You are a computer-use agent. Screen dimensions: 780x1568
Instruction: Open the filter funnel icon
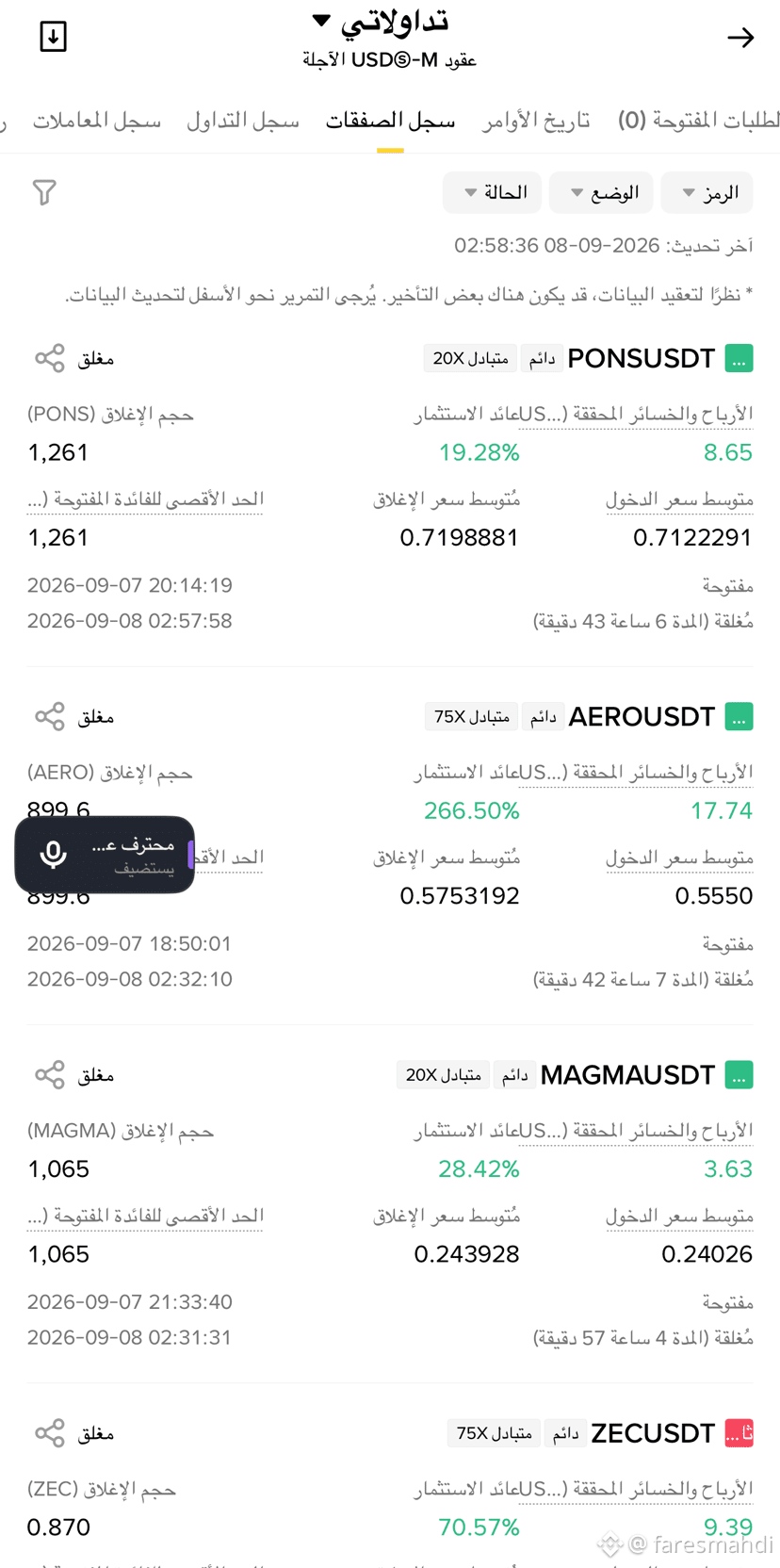[x=44, y=192]
